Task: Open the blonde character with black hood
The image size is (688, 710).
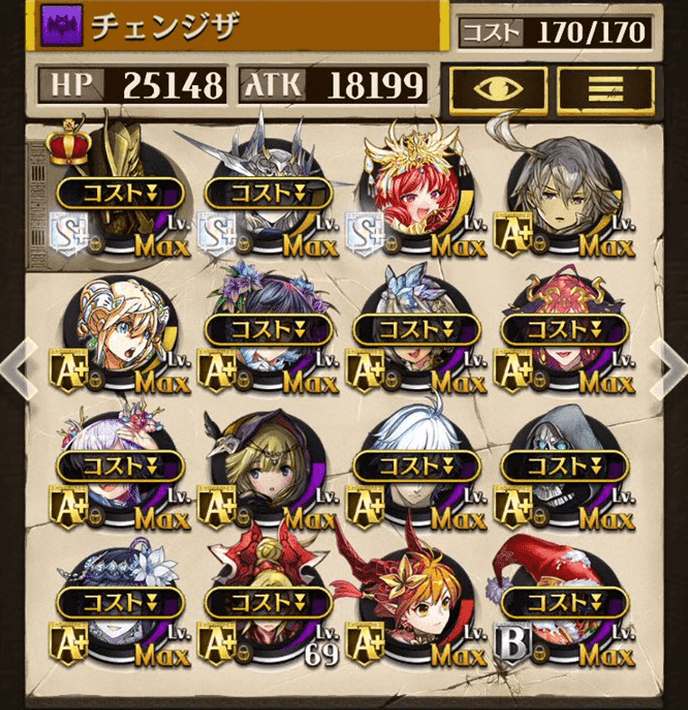Action: pyautogui.click(x=268, y=466)
